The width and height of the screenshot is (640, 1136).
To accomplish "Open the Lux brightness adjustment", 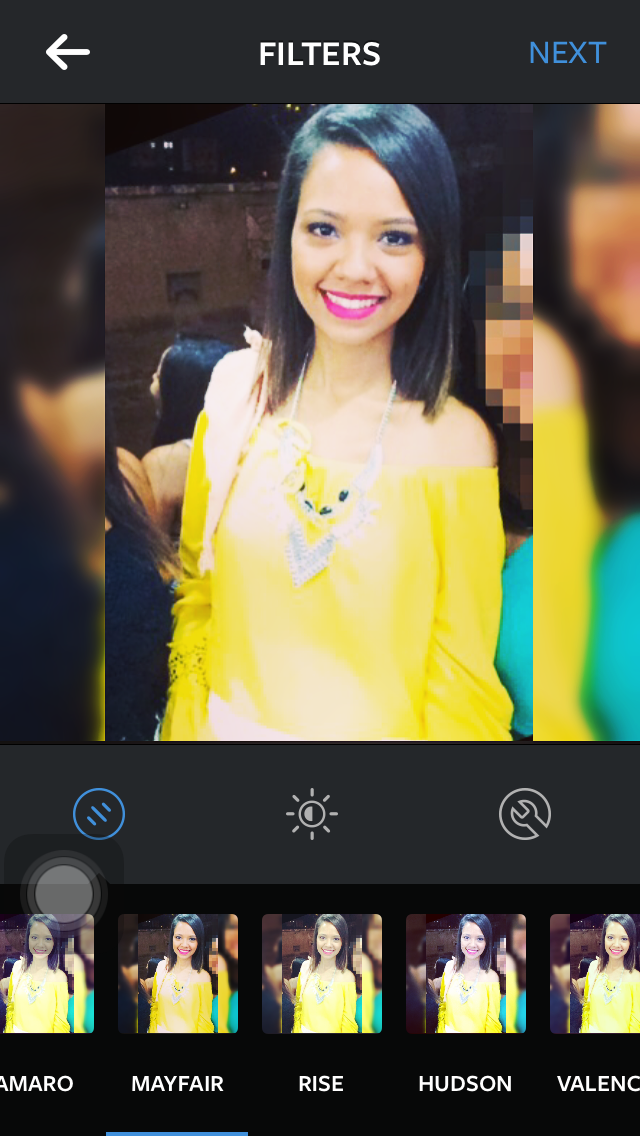I will tap(312, 814).
